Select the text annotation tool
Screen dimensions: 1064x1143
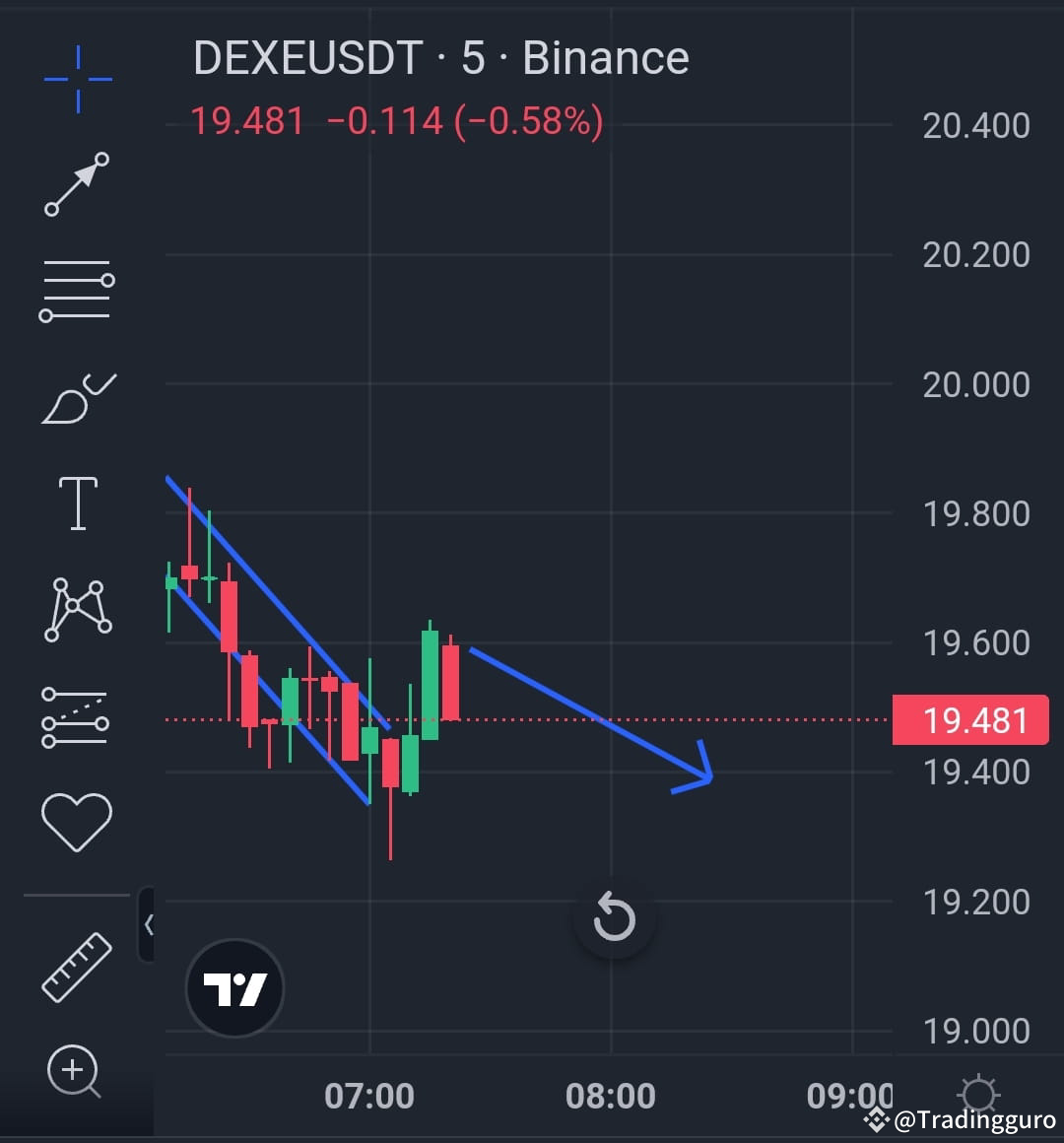pyautogui.click(x=77, y=501)
